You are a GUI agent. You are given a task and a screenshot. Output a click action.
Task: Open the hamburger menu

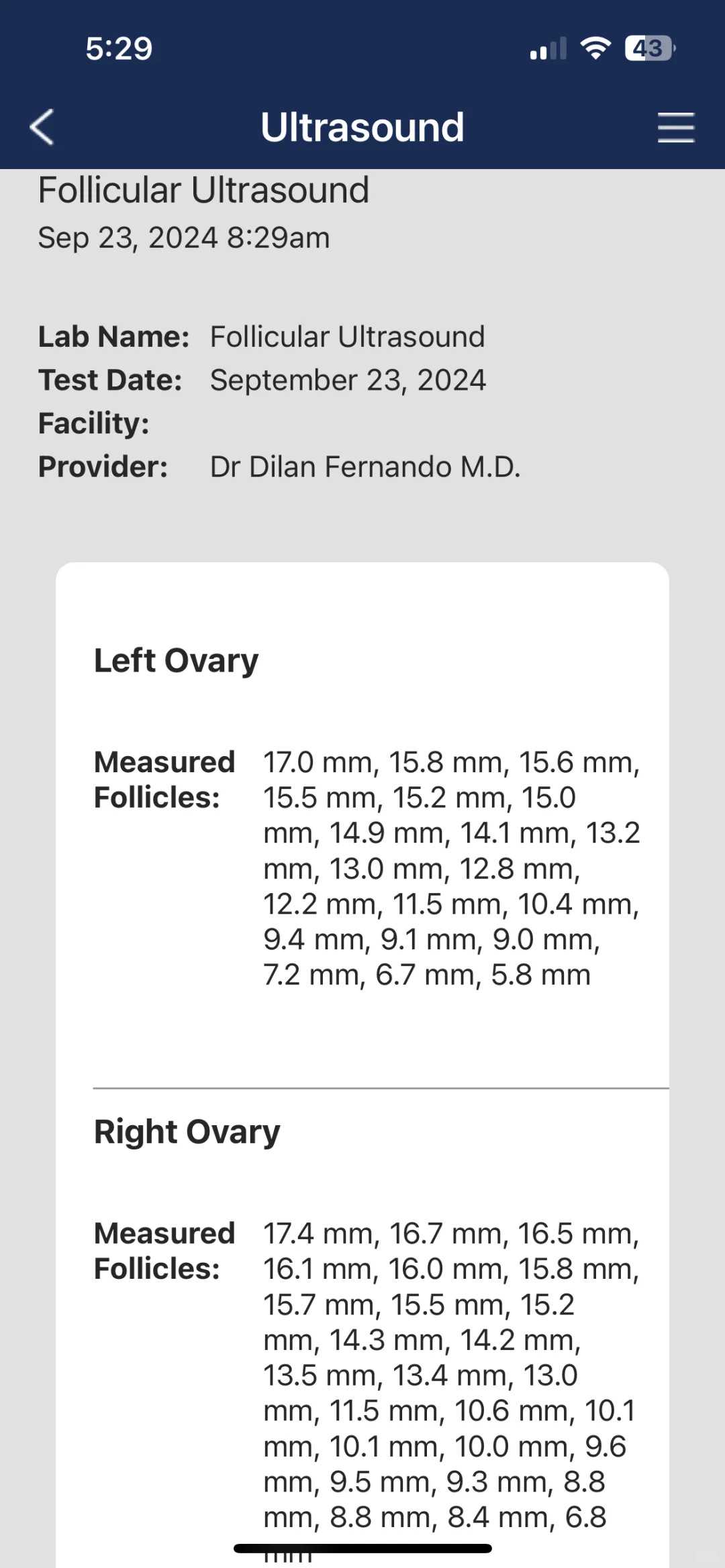(x=675, y=127)
